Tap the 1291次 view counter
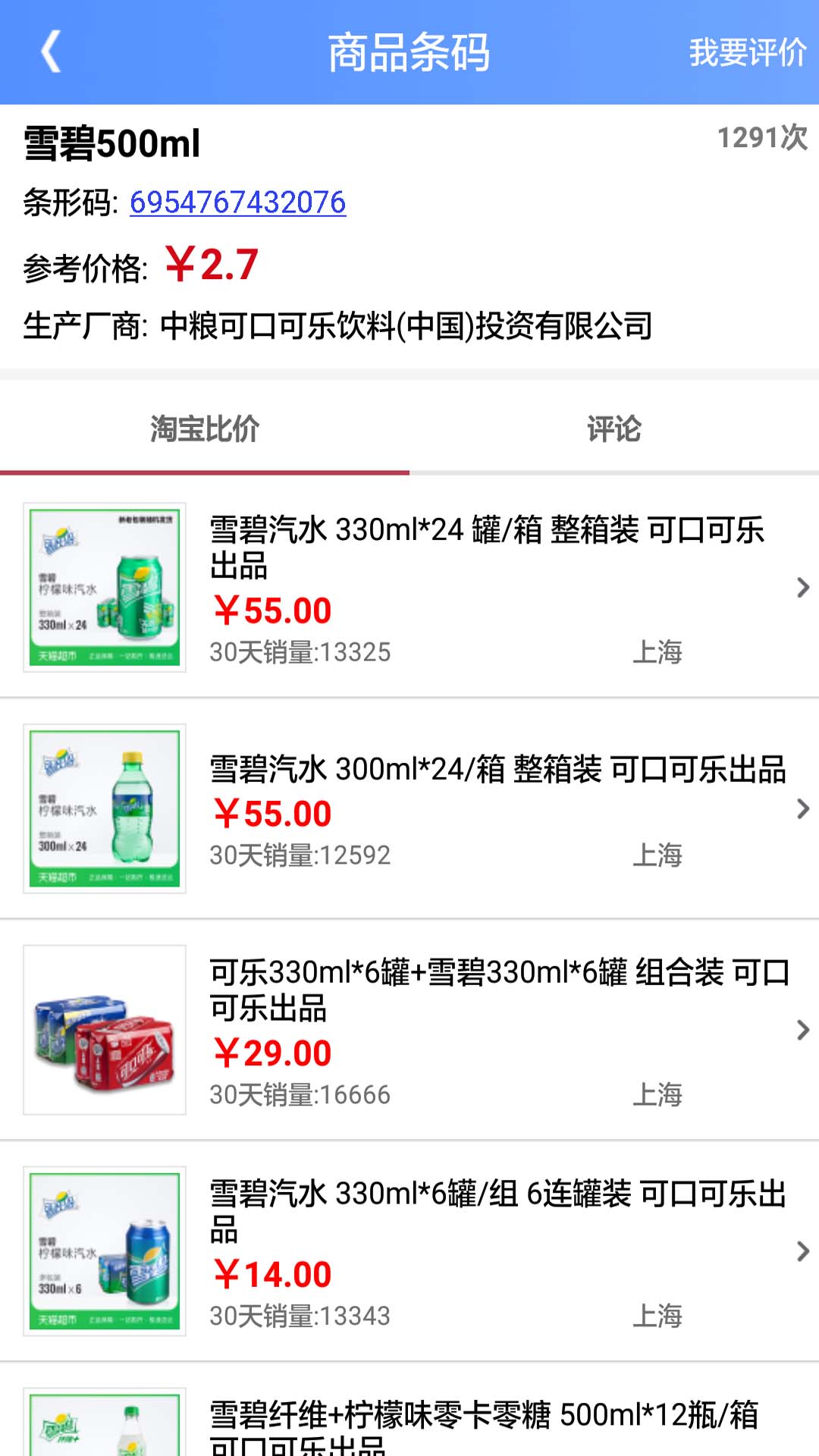Image resolution: width=819 pixels, height=1456 pixels. [x=761, y=139]
